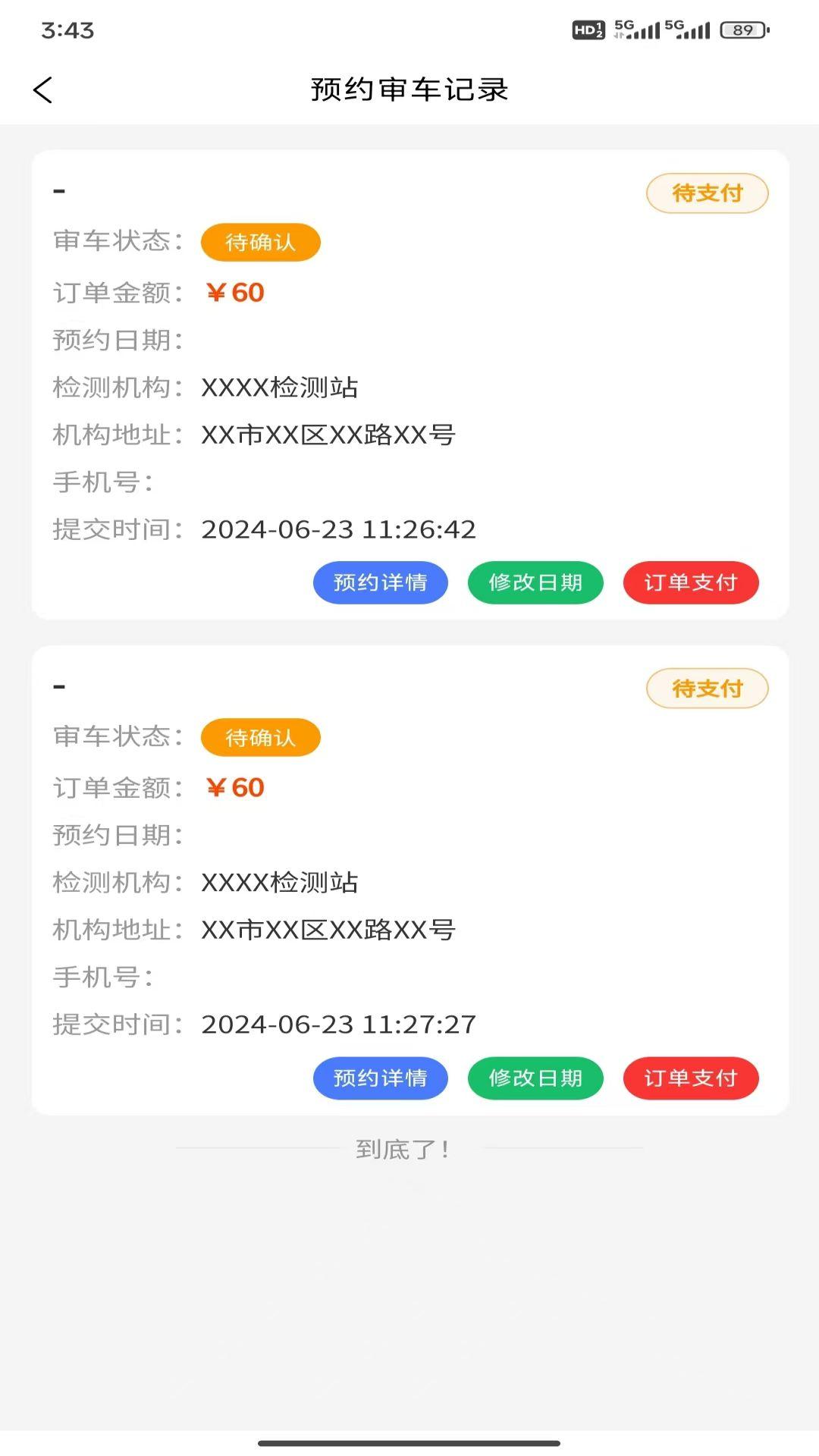
Task: Open 预约详情 for the first order
Action: click(380, 582)
